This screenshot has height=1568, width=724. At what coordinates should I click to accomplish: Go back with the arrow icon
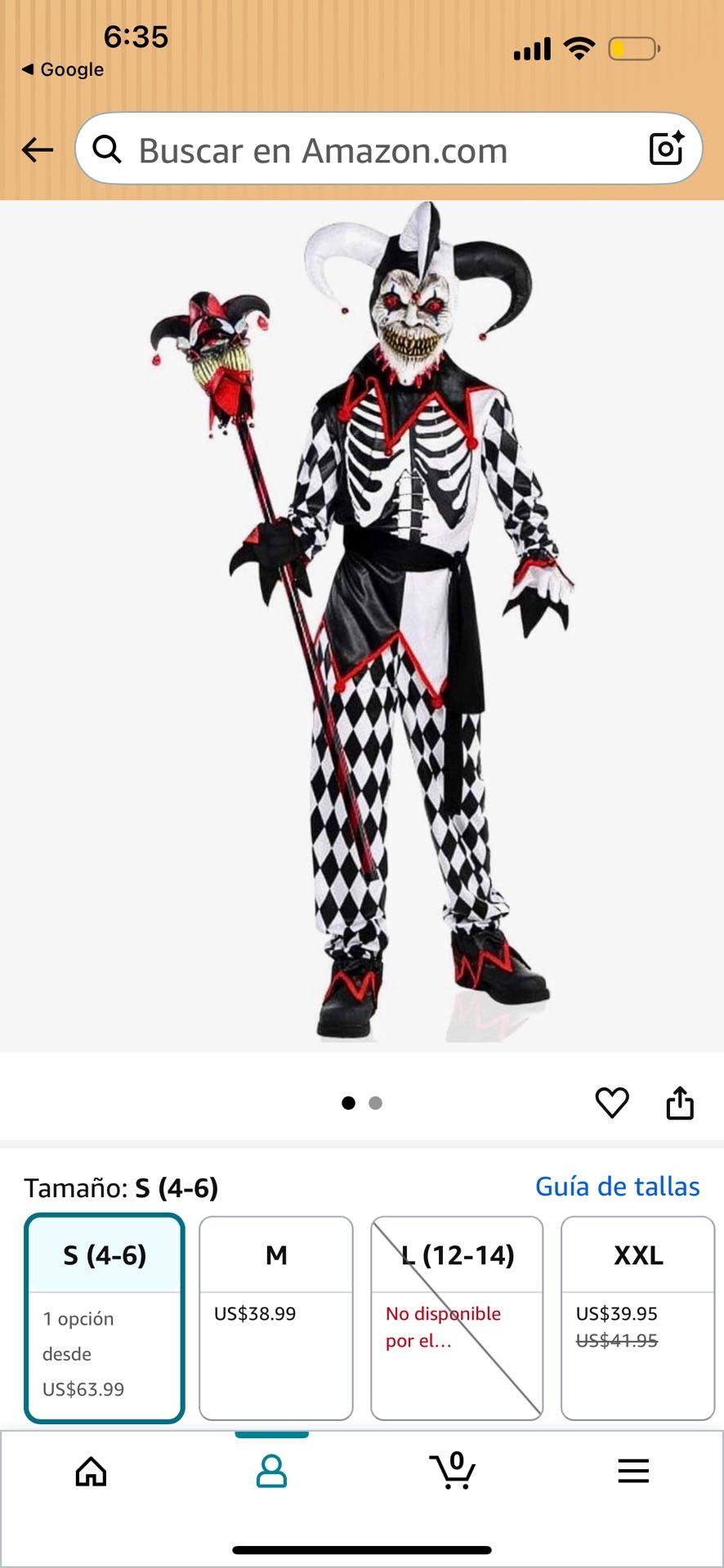38,150
